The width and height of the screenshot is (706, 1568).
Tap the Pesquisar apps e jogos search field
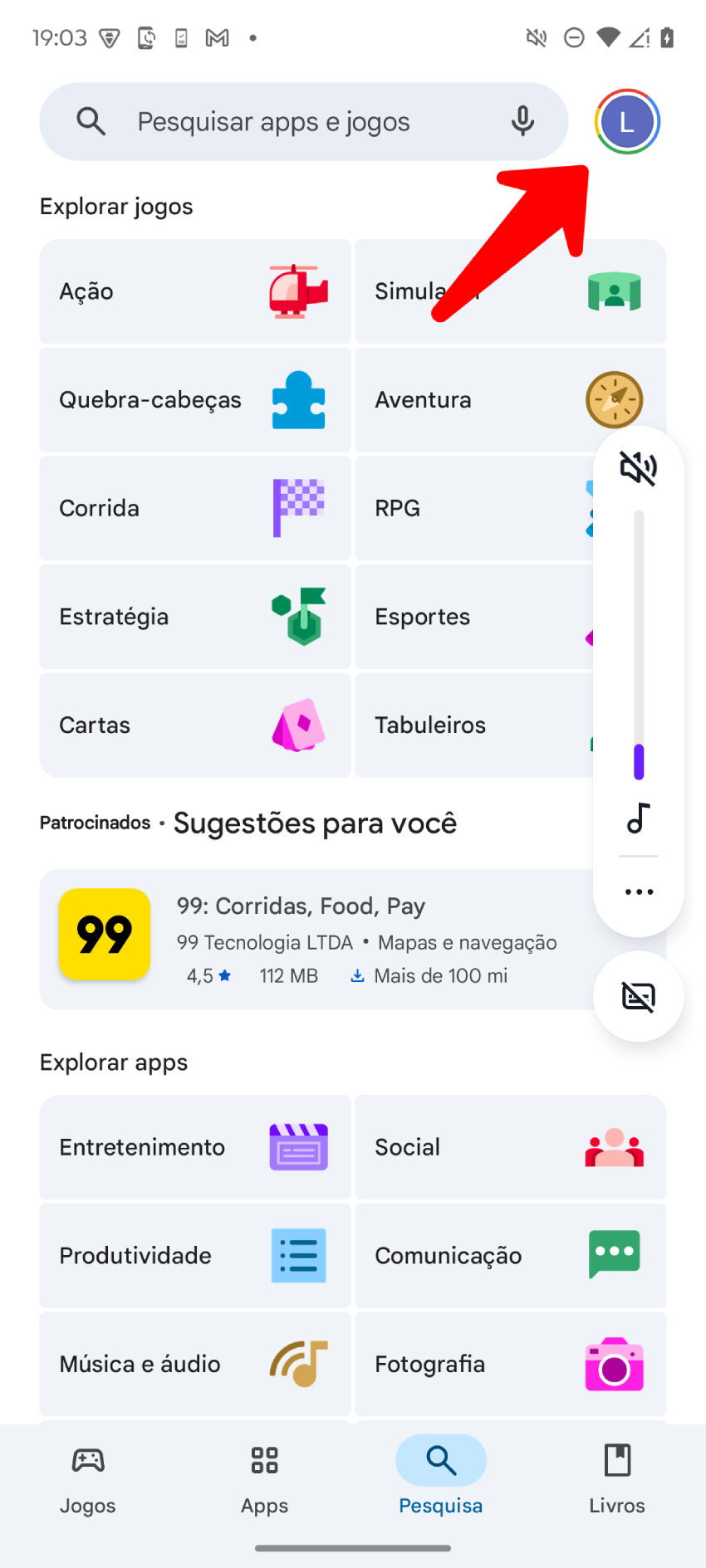274,121
